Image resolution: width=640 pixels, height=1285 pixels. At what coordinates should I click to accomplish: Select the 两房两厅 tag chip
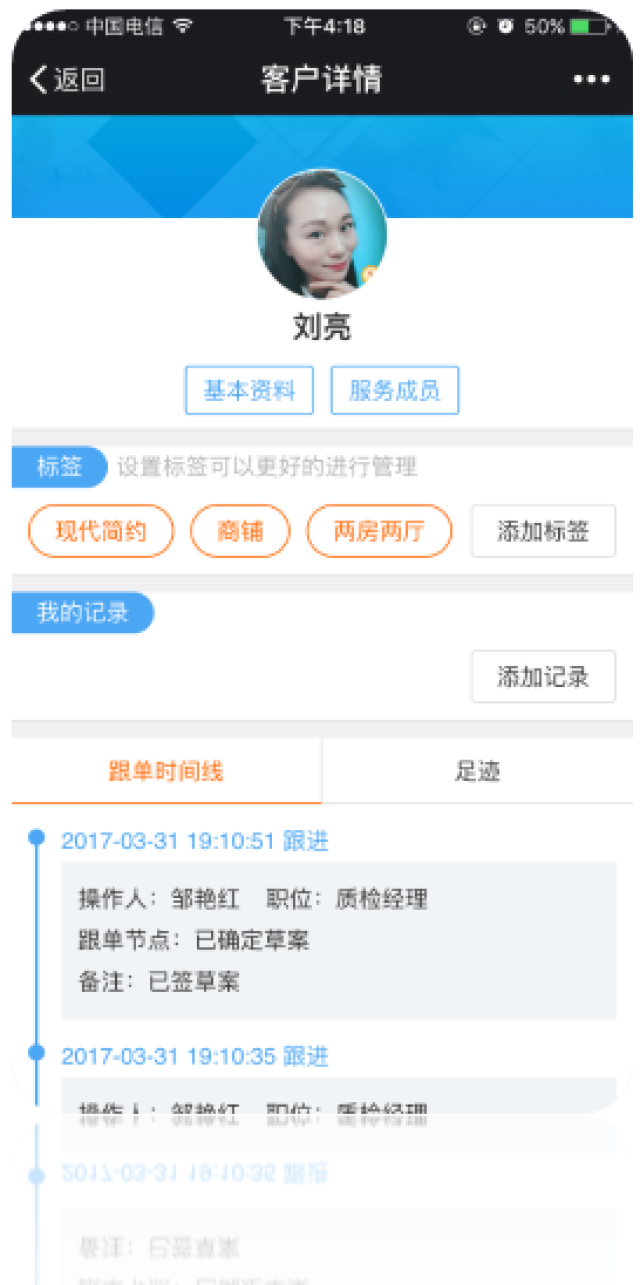(379, 531)
